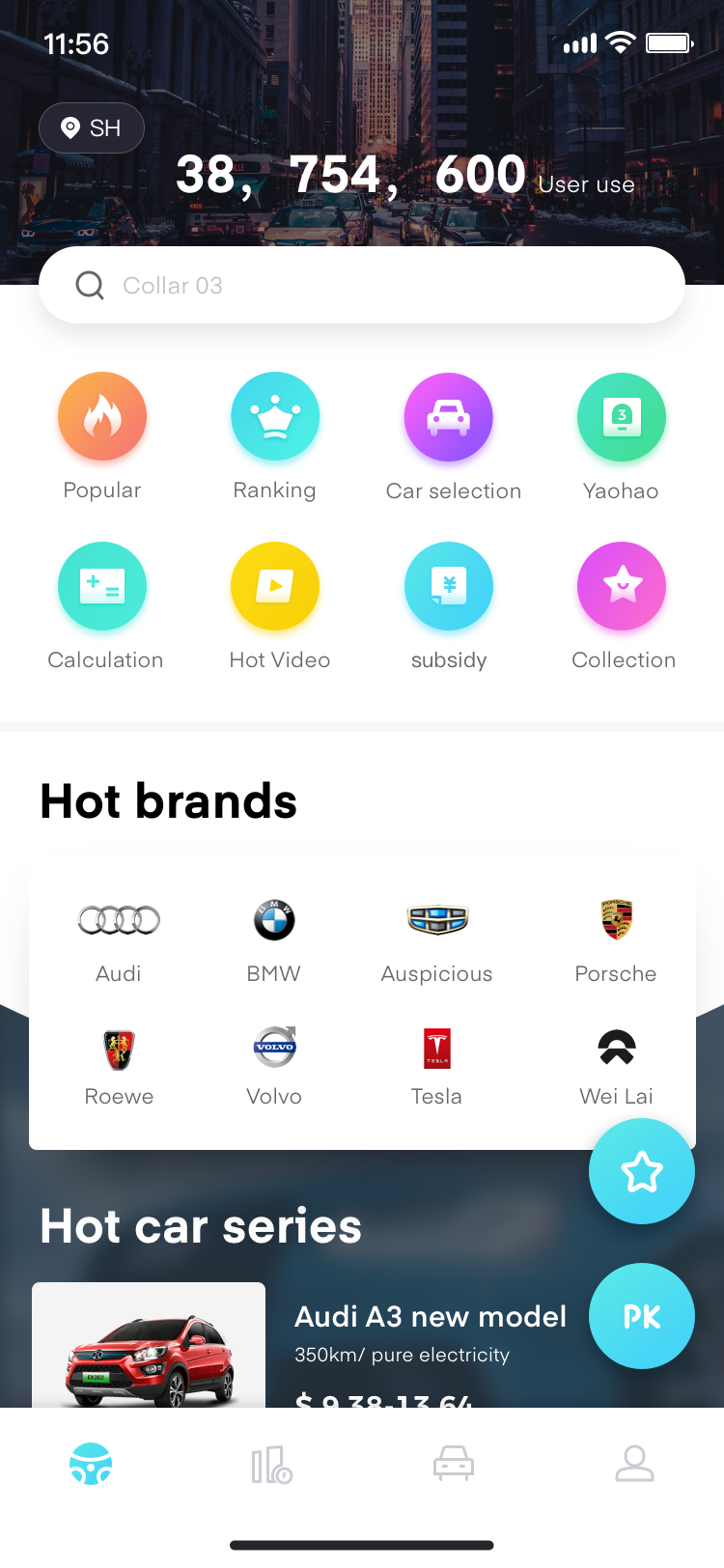Open the subsidy shortcut
Viewport: 724px width, 1568px height.
click(x=449, y=606)
